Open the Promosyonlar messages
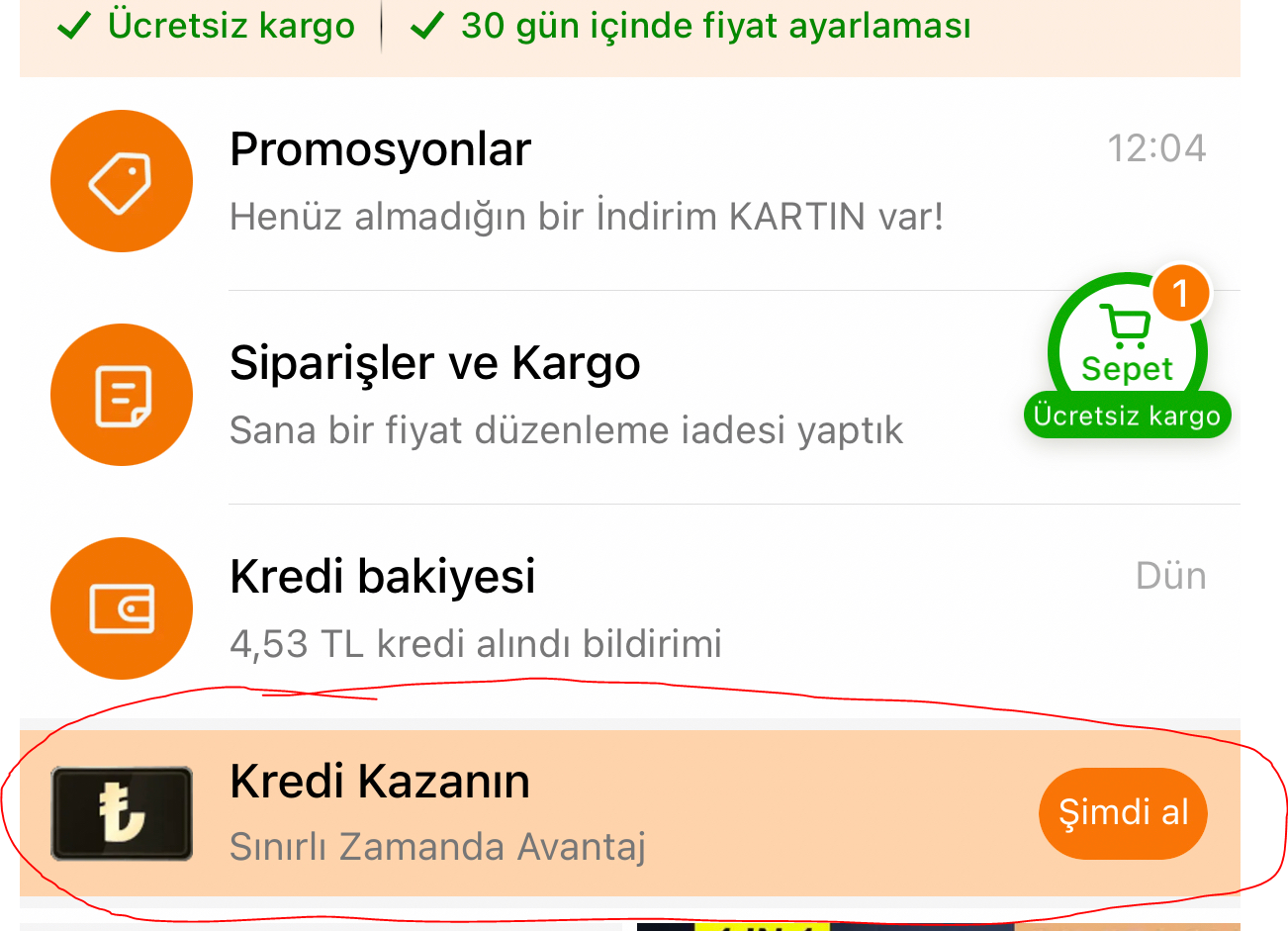Viewport: 1288px width, 931px height. (586, 182)
